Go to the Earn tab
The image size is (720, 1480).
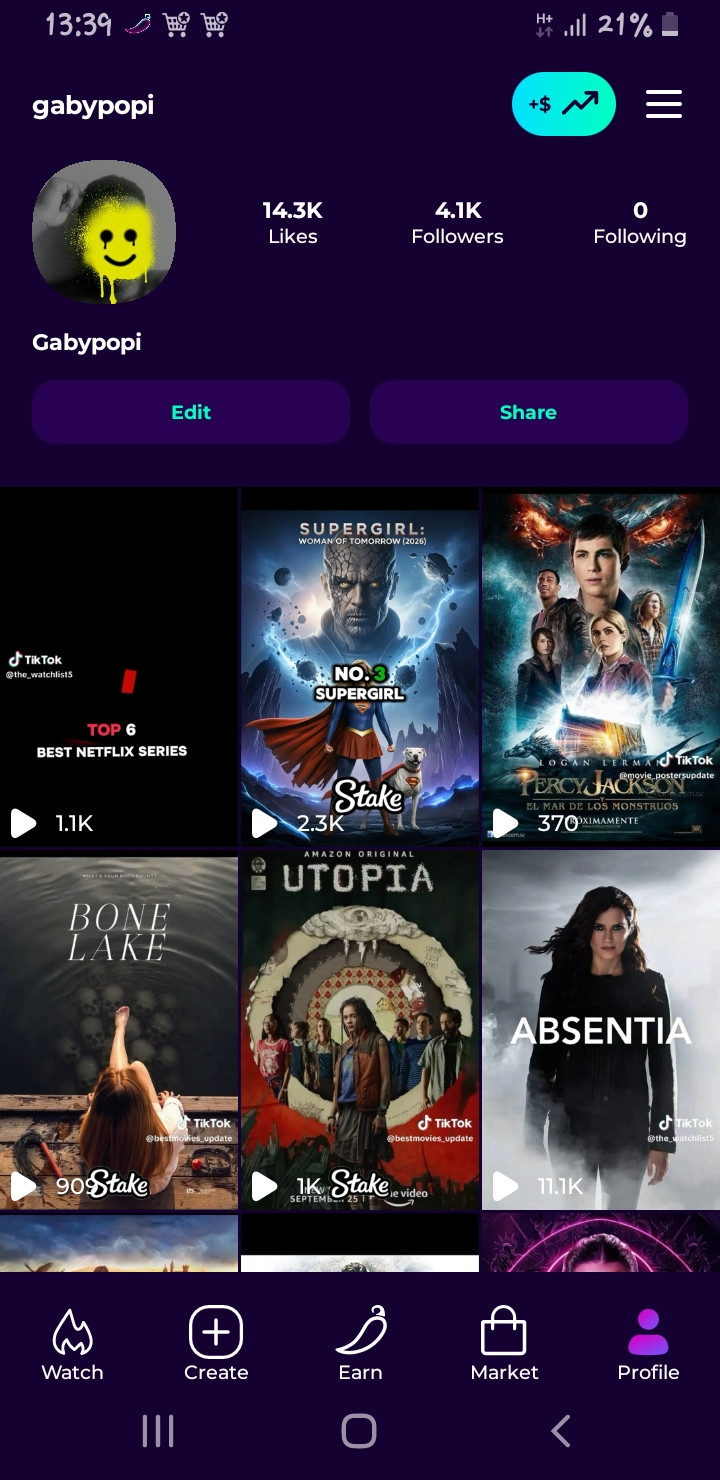360,1345
